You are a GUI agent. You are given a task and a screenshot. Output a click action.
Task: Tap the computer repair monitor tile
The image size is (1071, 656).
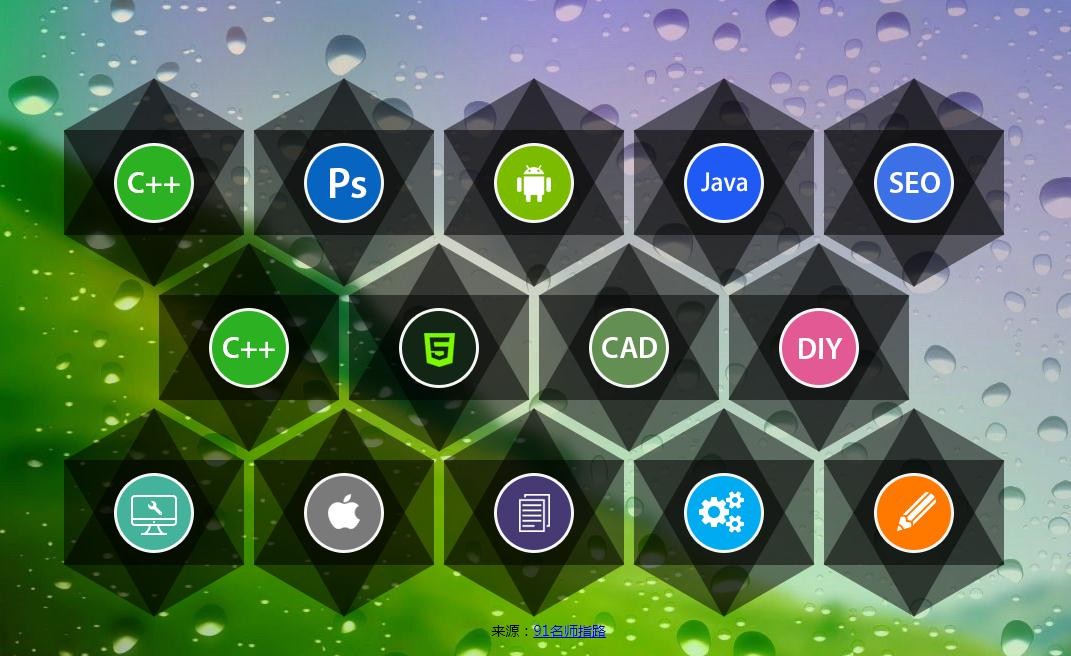click(154, 513)
